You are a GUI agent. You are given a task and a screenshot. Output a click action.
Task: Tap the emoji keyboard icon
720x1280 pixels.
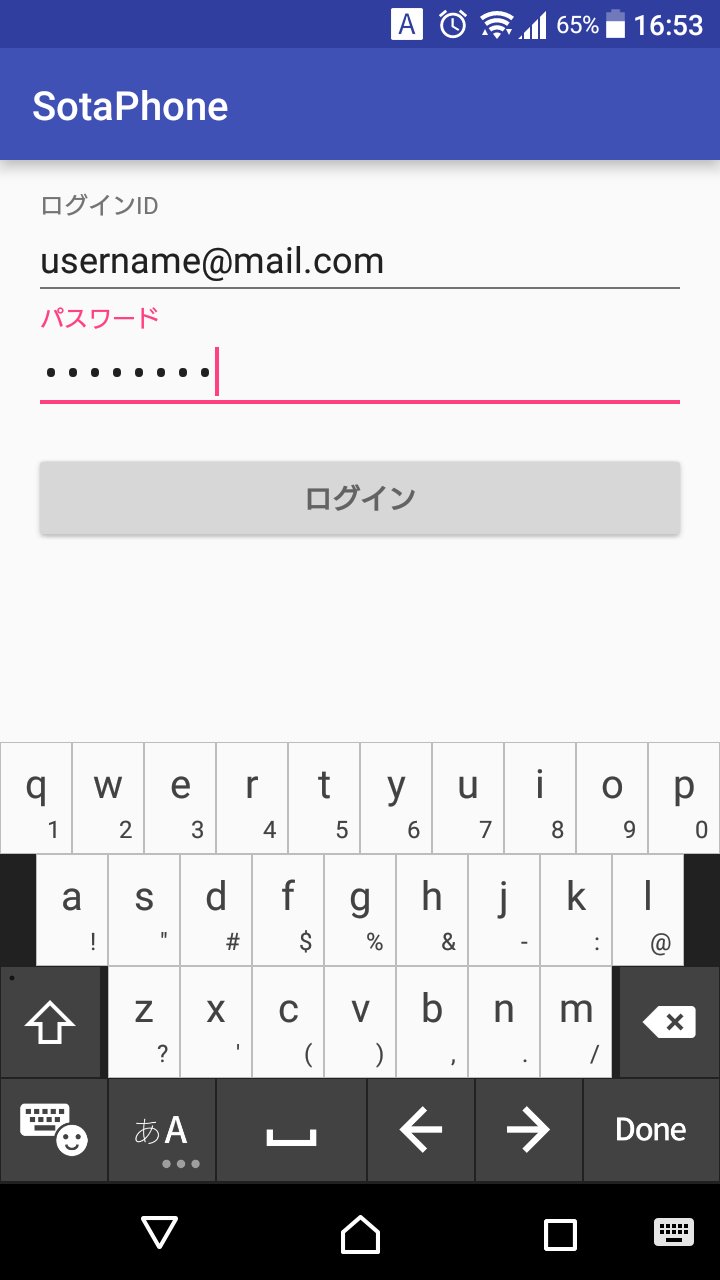click(x=55, y=1128)
